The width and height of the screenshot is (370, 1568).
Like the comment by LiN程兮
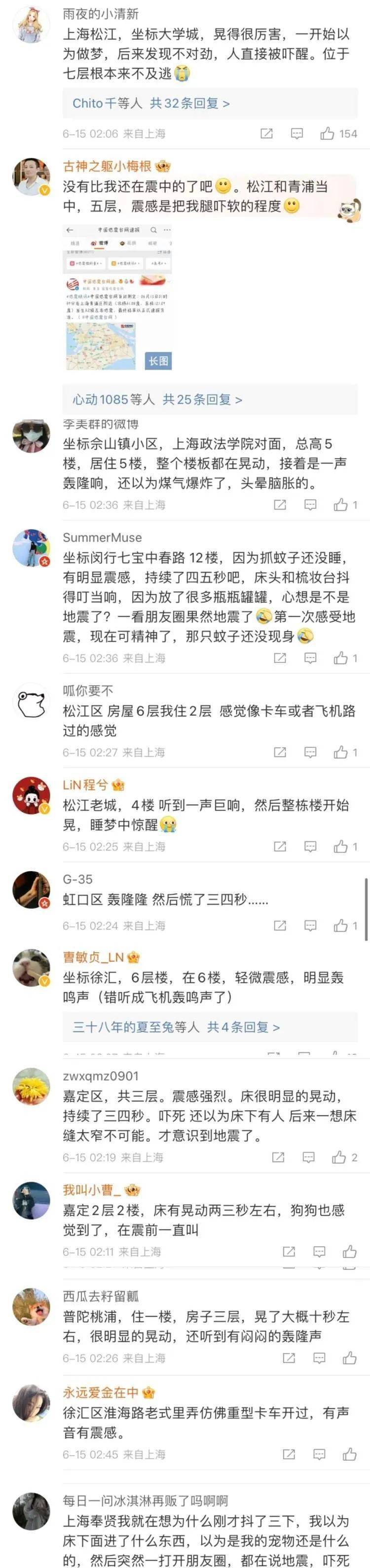[341, 847]
